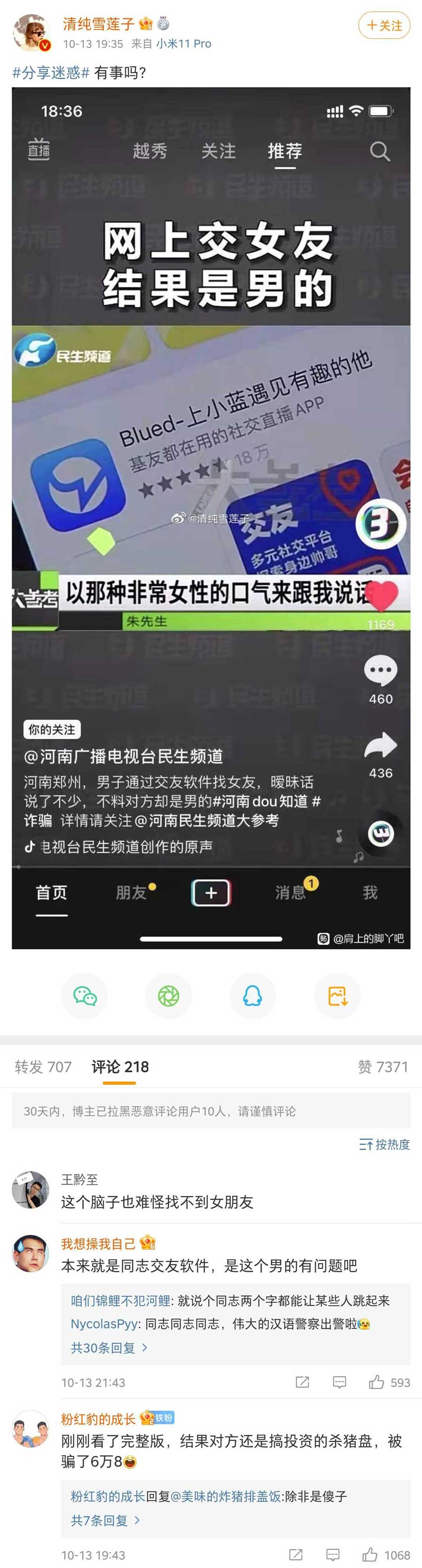Open commenter 王黔至's profile

30,1189
